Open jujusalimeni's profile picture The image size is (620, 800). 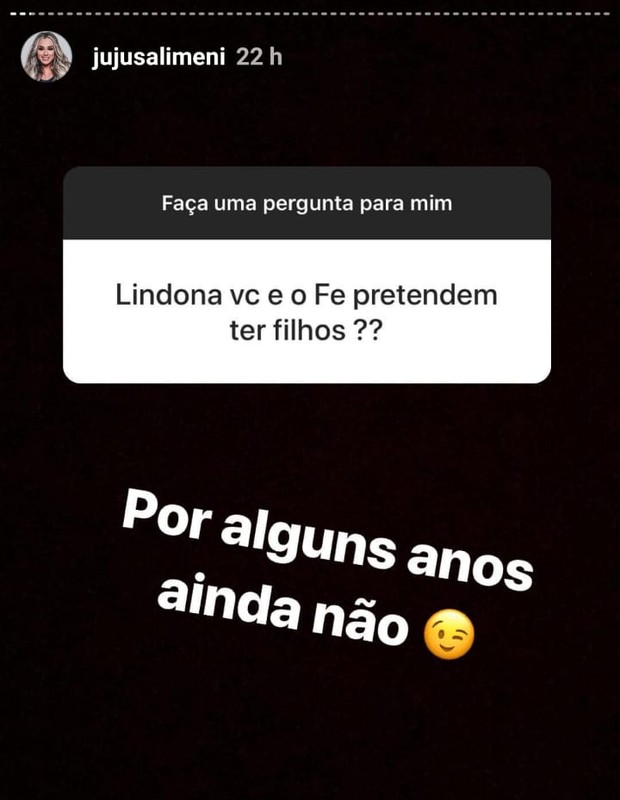point(46,56)
